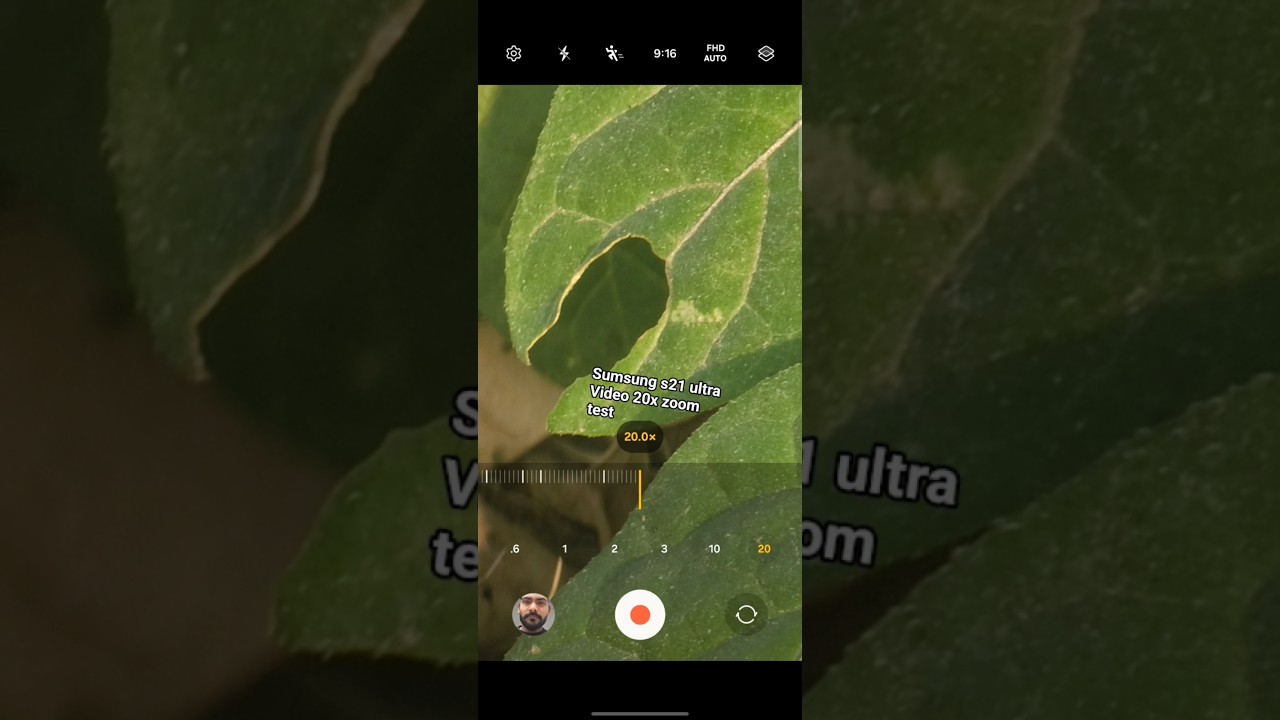The image size is (1280, 720).
Task: Switch between front and rear camera
Action: pyautogui.click(x=746, y=615)
